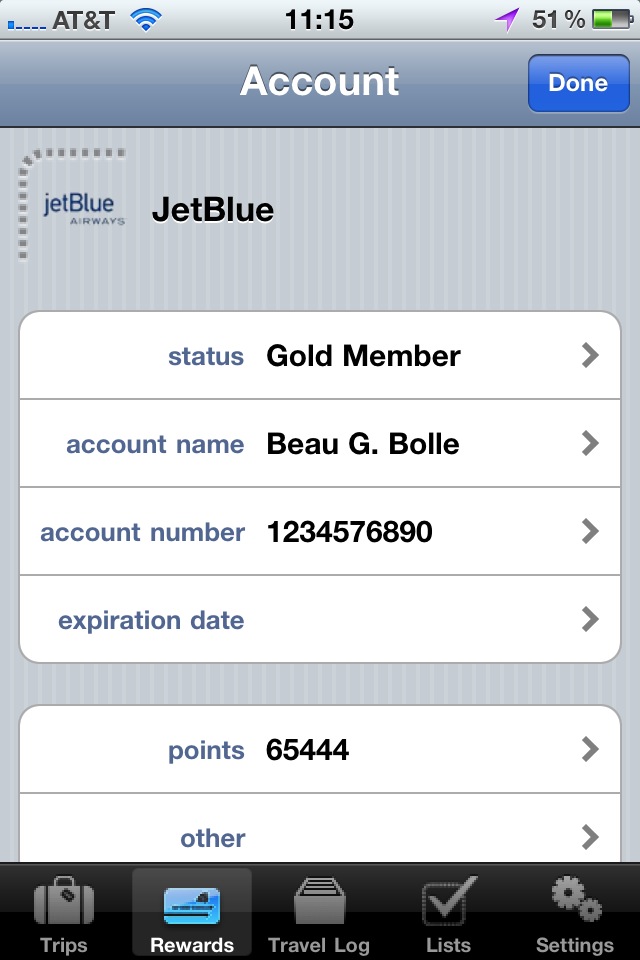This screenshot has height=960, width=640.
Task: Edit the account name row
Action: click(320, 444)
